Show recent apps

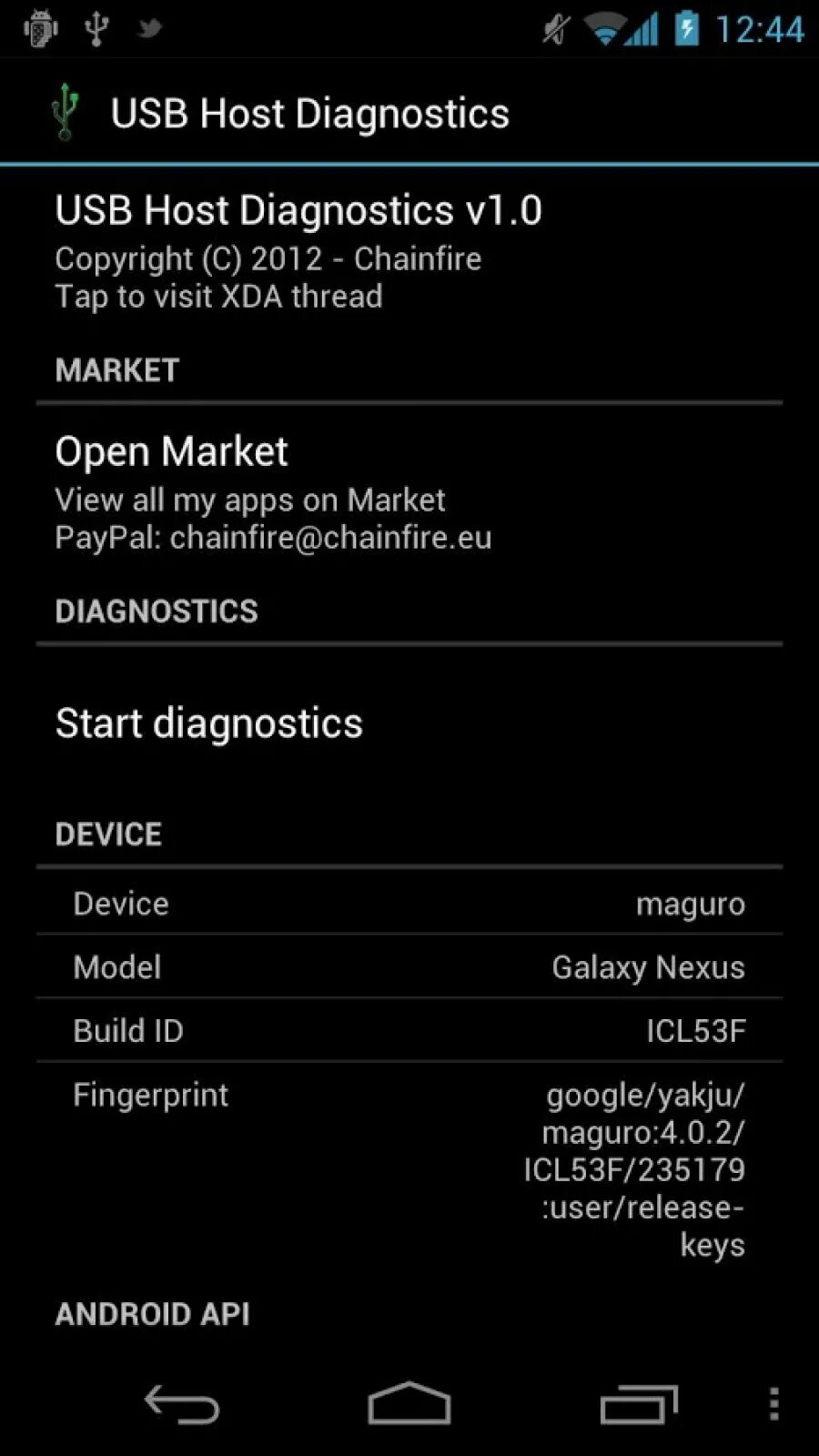pos(639,1404)
